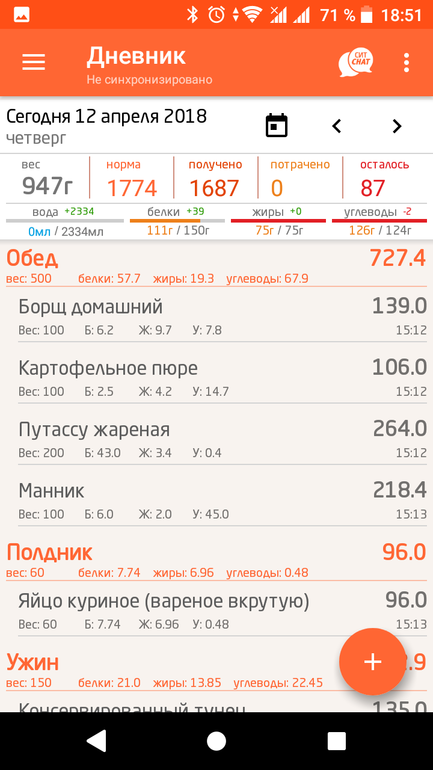Open the Яйцо куриное entry
This screenshot has width=433, height=770.
(x=222, y=611)
